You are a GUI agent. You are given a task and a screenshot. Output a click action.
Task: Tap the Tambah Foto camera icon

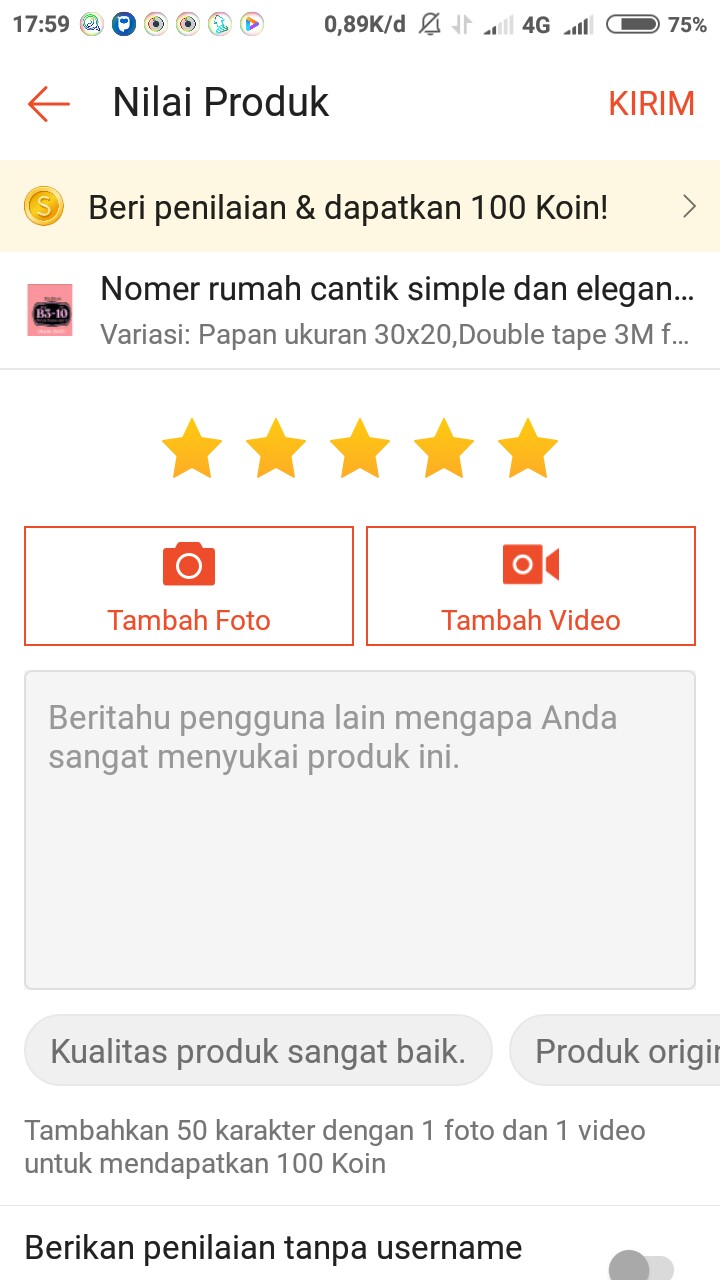click(x=188, y=563)
